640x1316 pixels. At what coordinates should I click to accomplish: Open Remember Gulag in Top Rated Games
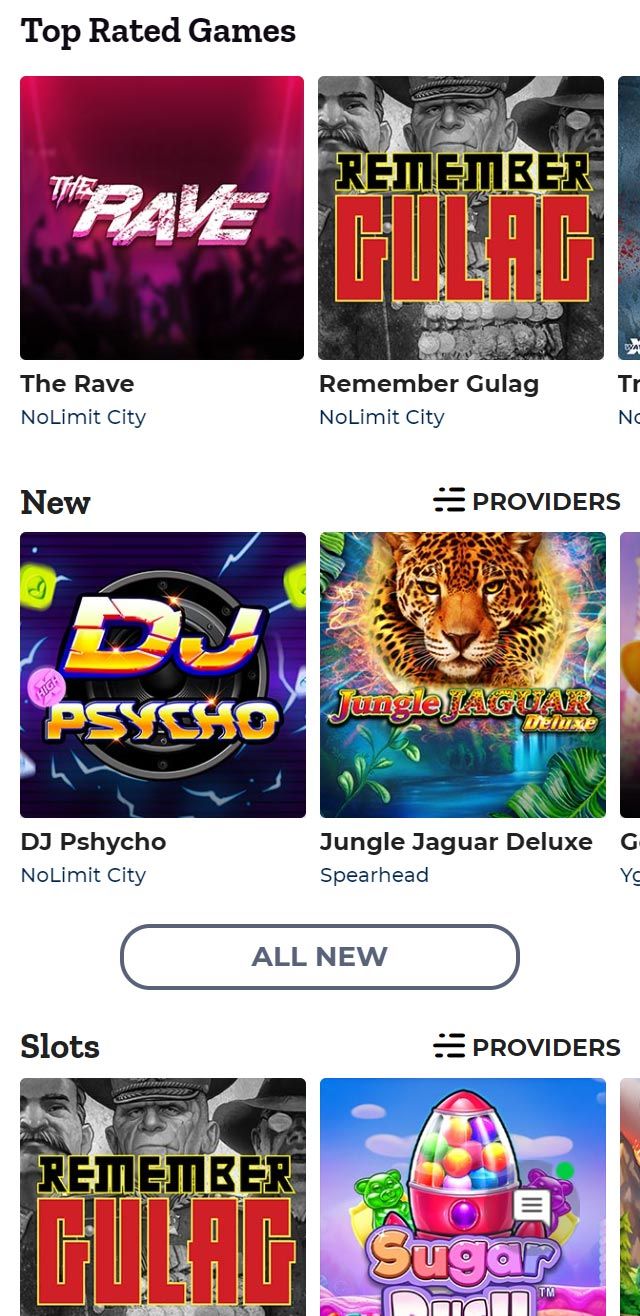pyautogui.click(x=461, y=218)
